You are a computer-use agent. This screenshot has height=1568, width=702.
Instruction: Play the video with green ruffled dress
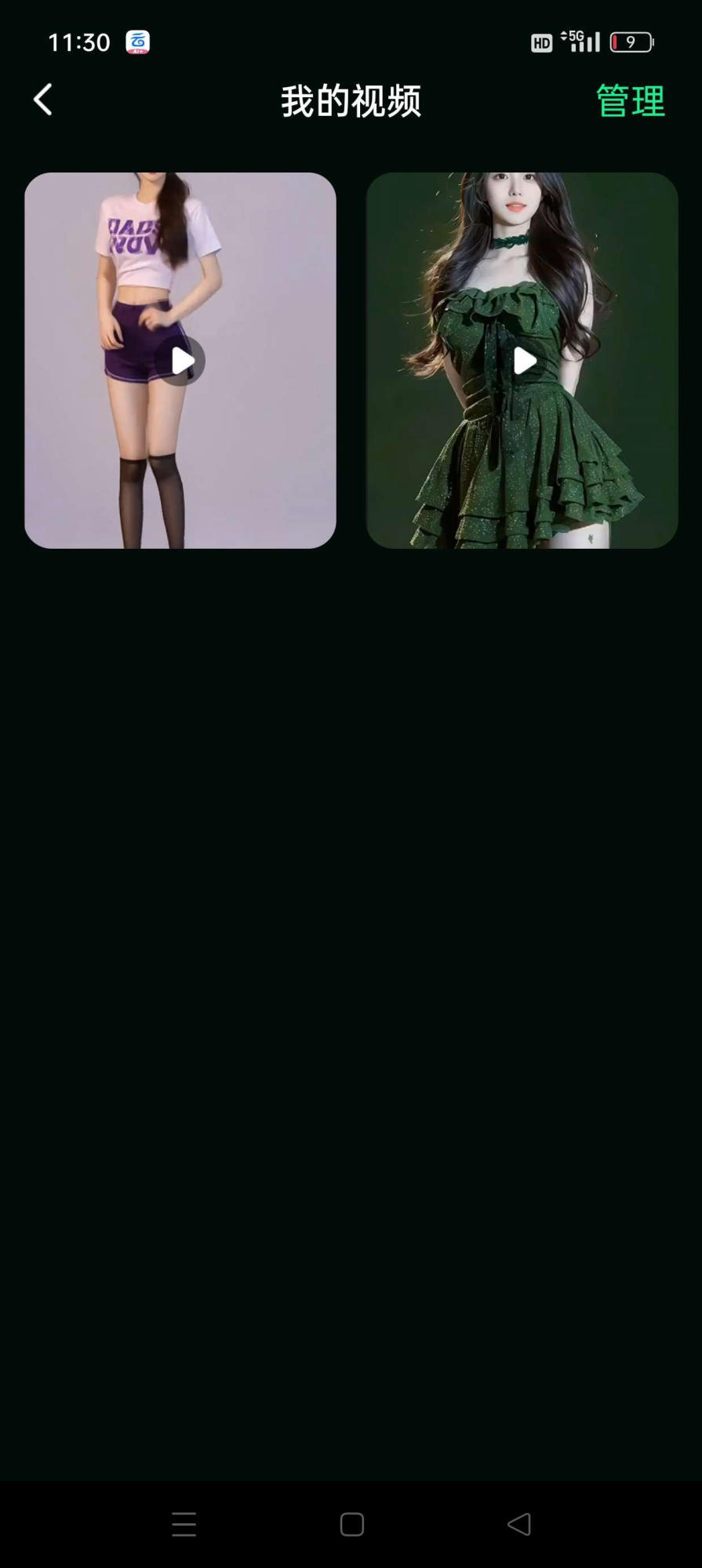click(x=523, y=361)
